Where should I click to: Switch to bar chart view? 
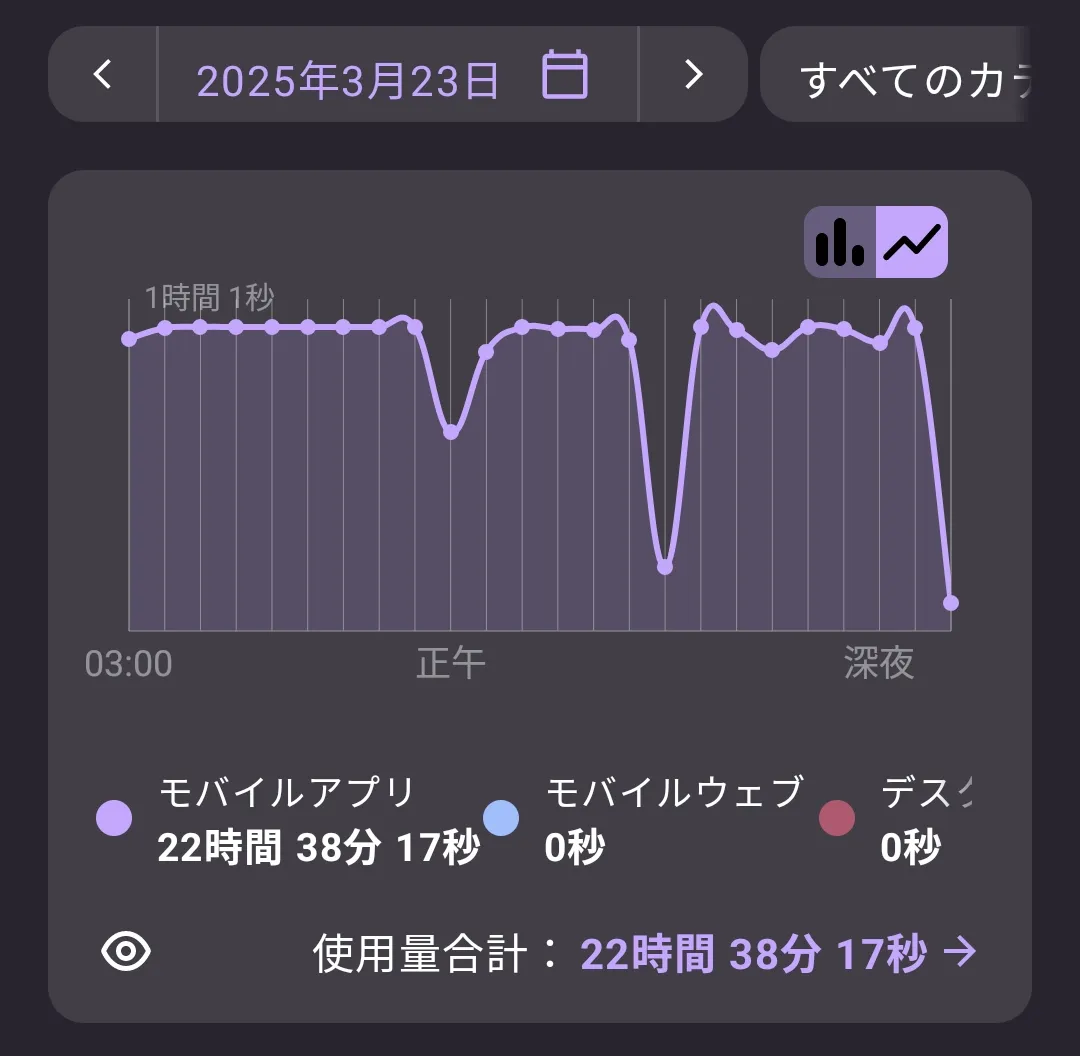pos(840,242)
